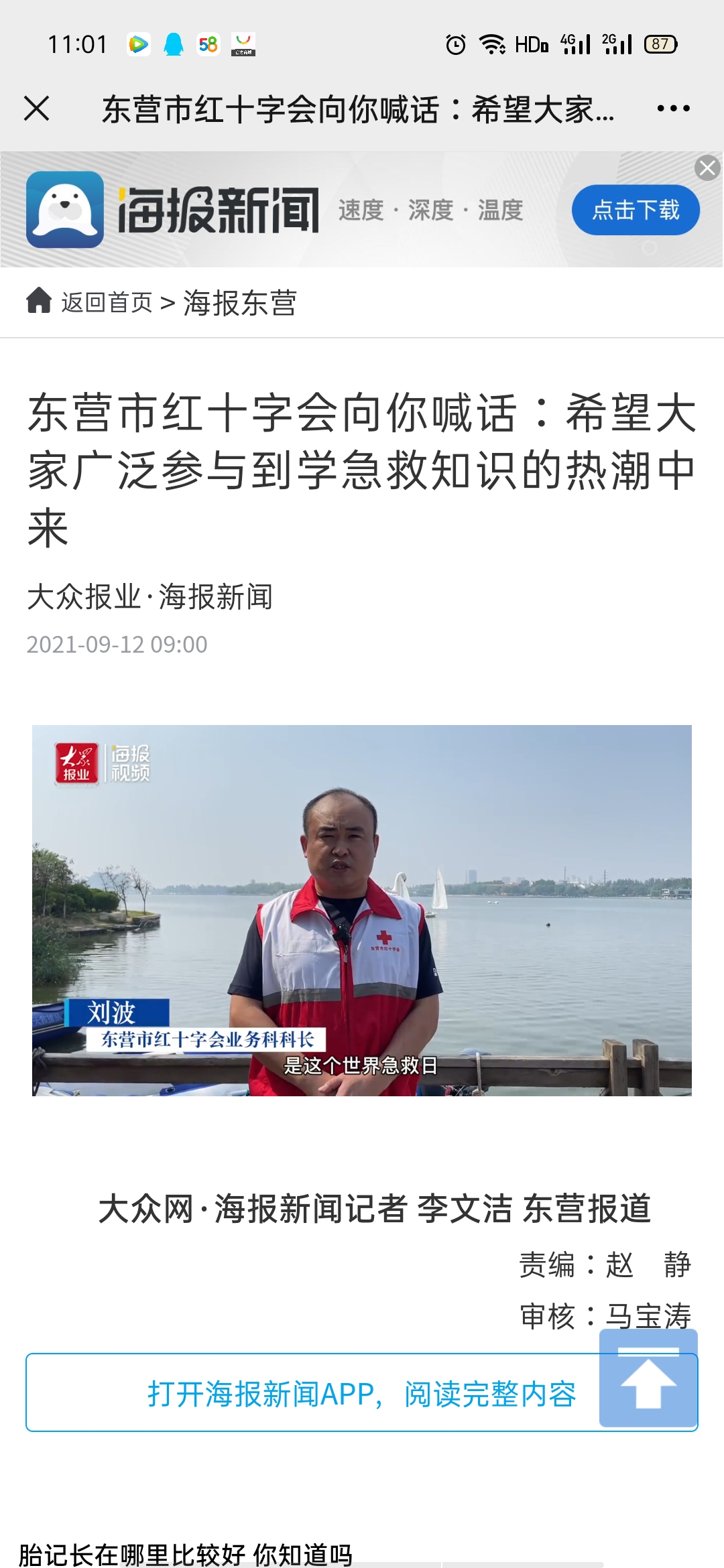Screen dimensions: 724x1568
Task: Open the 海报东营 section link
Action: [x=239, y=303]
